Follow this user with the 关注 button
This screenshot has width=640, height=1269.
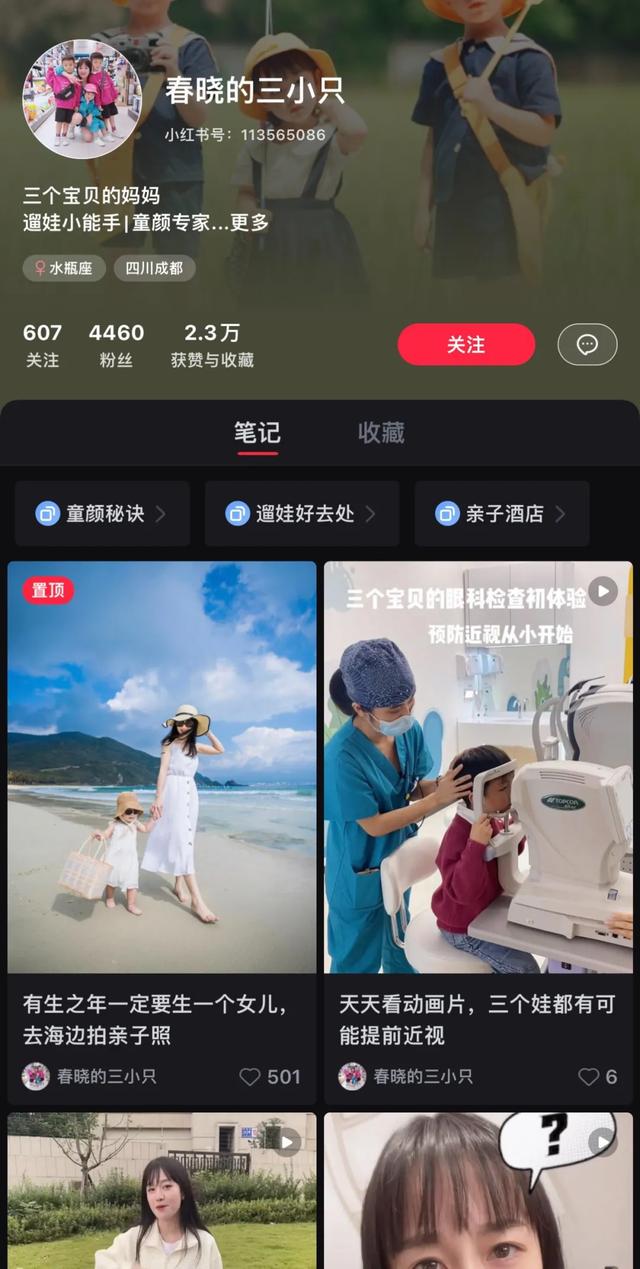[466, 345]
